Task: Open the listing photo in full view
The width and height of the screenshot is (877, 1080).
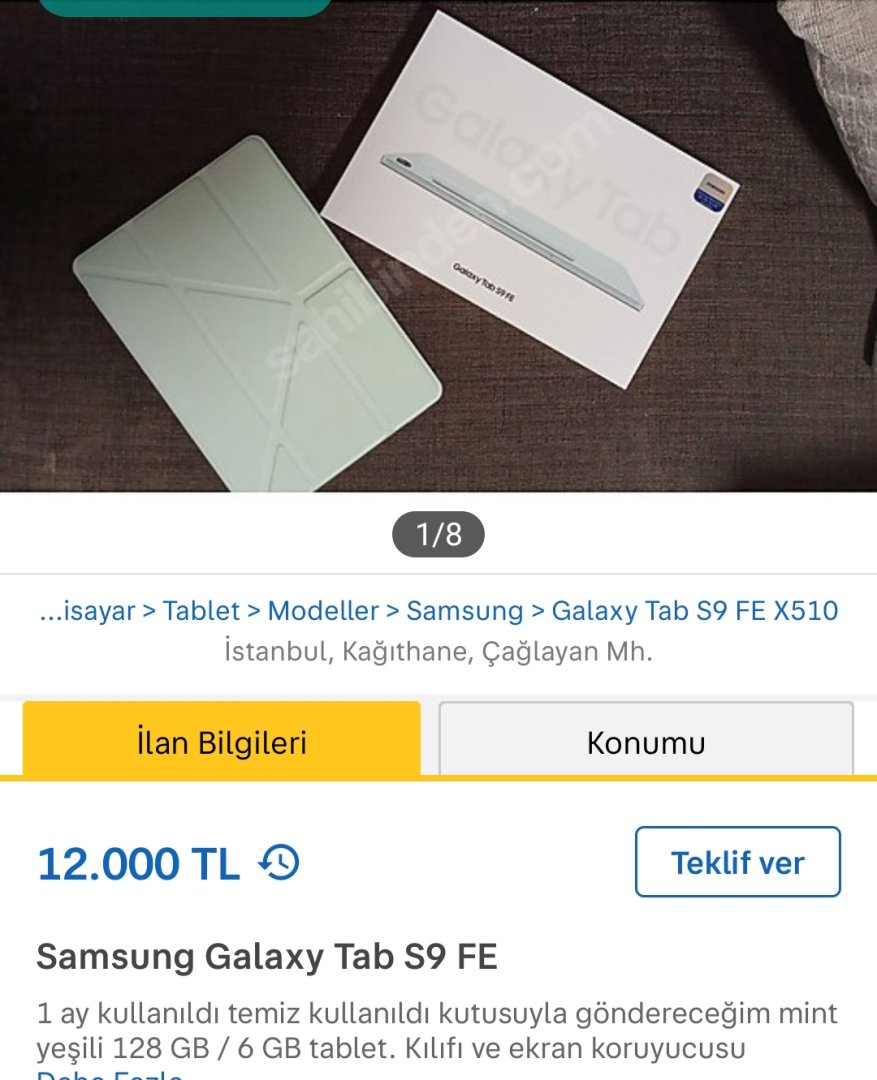Action: coord(438,250)
